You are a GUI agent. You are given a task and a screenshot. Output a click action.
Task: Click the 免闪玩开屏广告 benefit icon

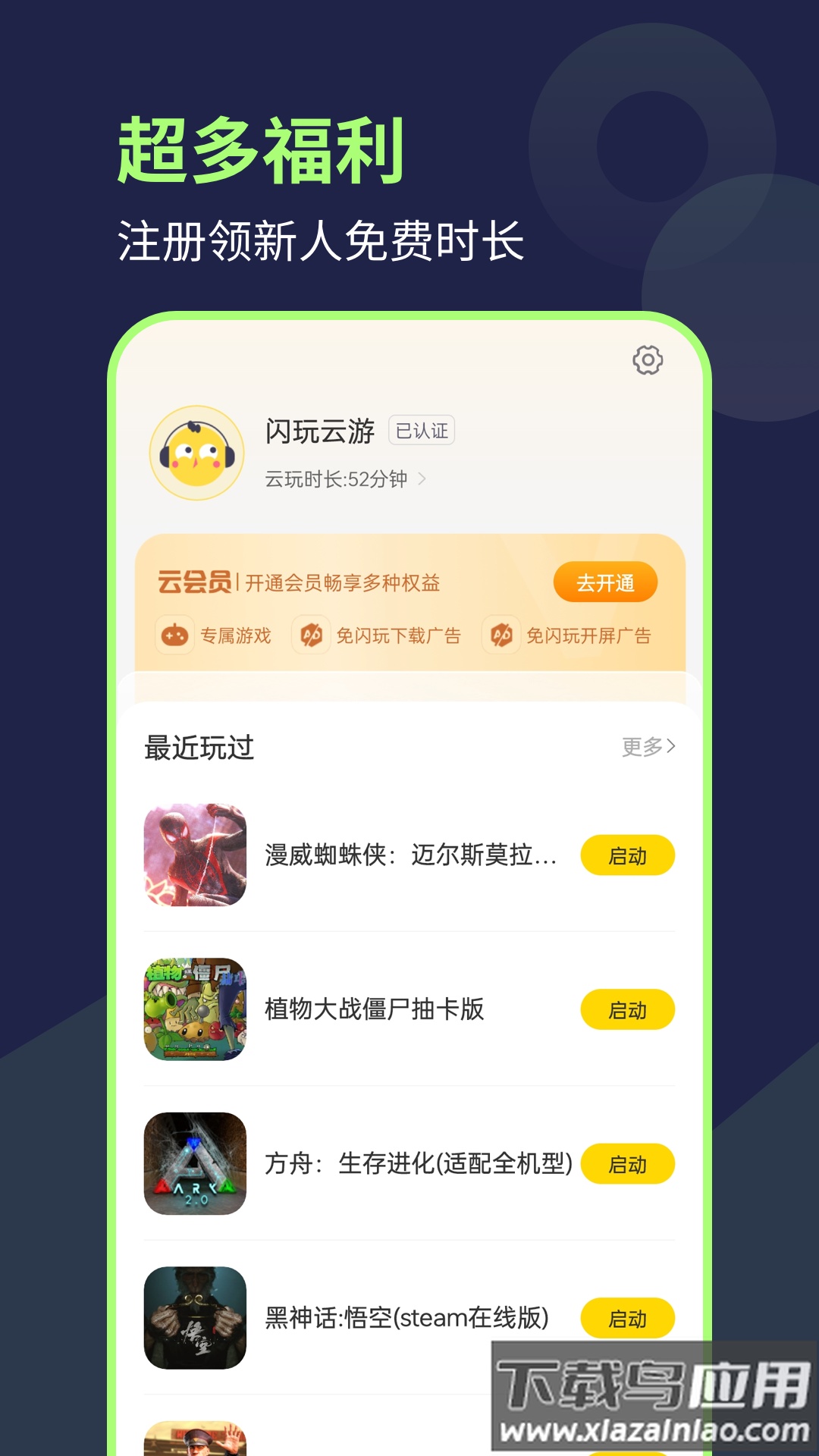(502, 637)
